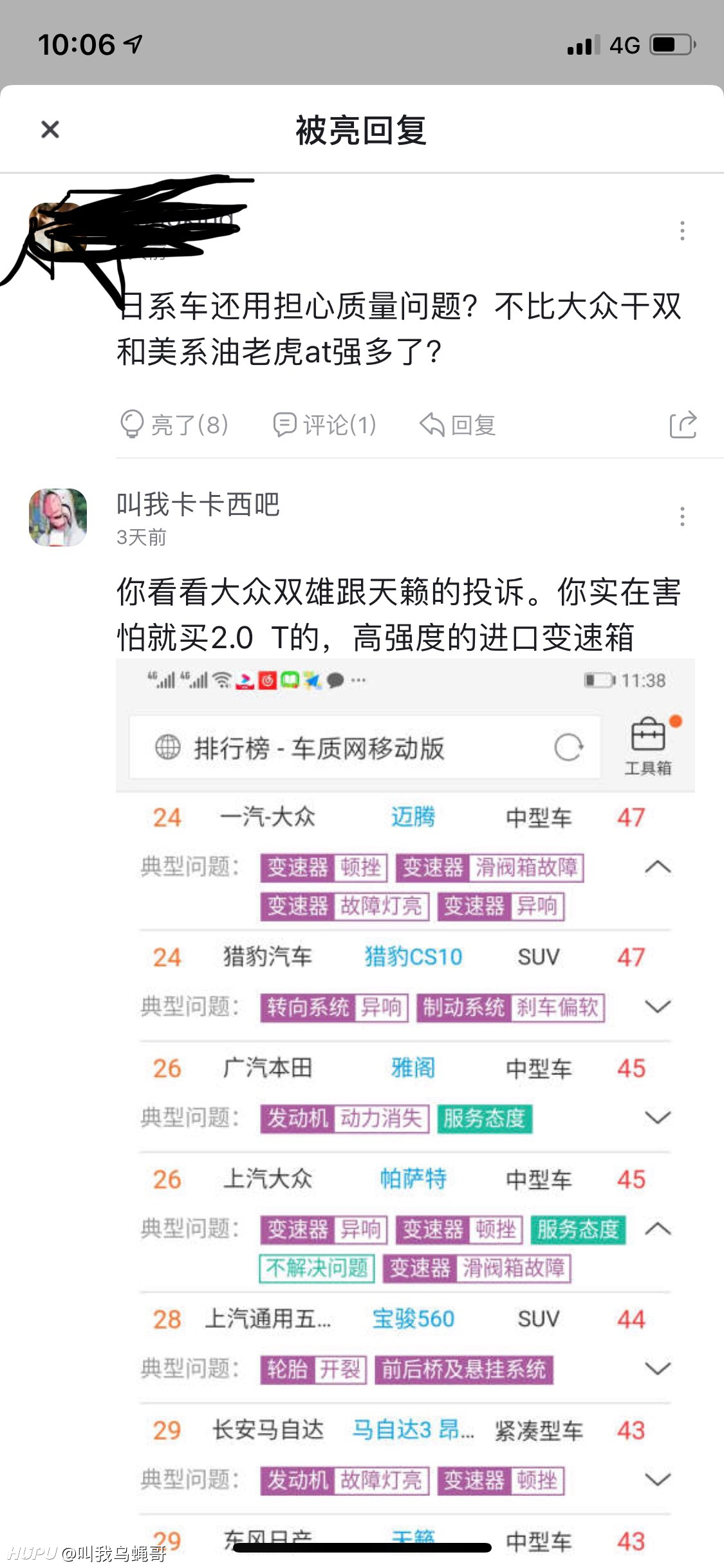Light up the first reply via 亮了(8)
The height and width of the screenshot is (1568, 724).
(174, 425)
